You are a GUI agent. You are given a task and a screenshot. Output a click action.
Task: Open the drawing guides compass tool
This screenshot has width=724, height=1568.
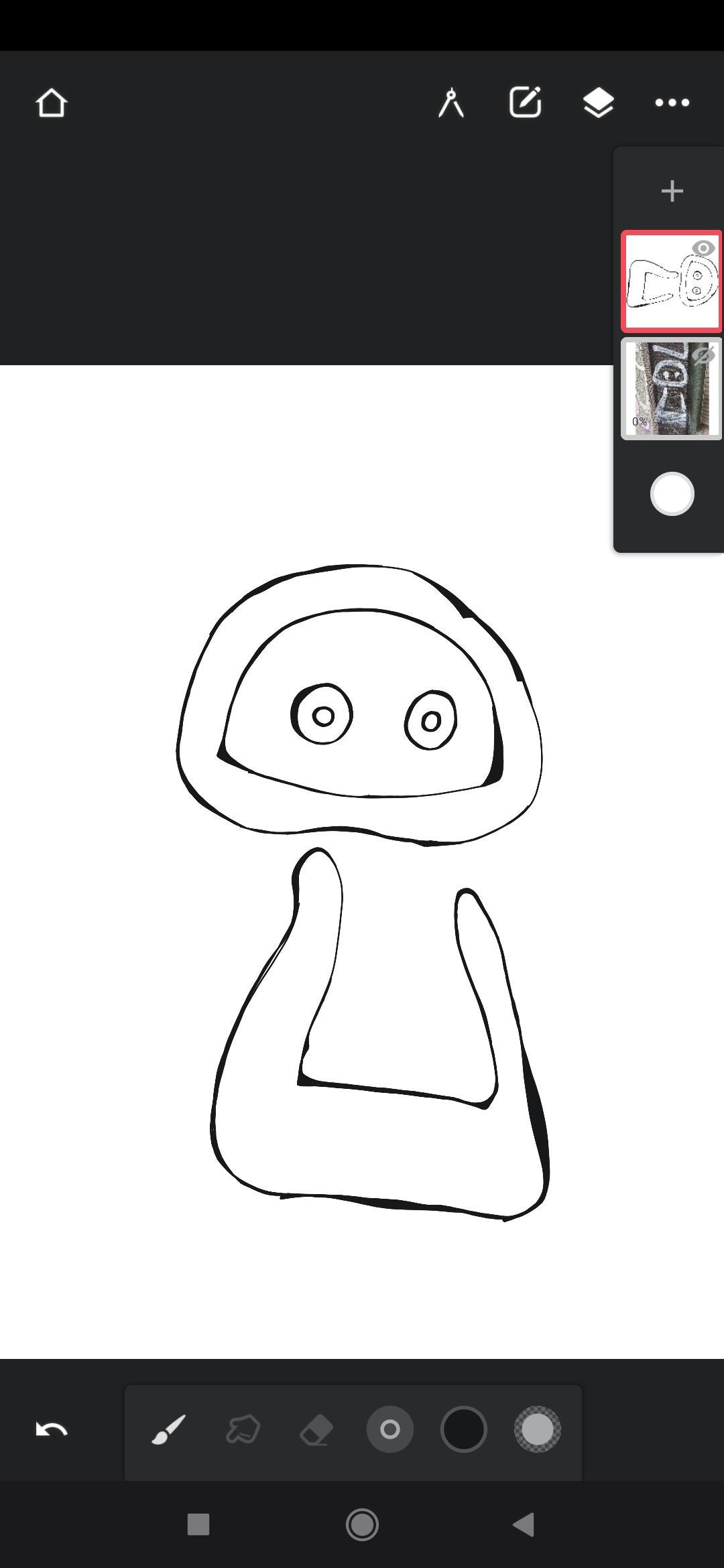click(x=451, y=103)
